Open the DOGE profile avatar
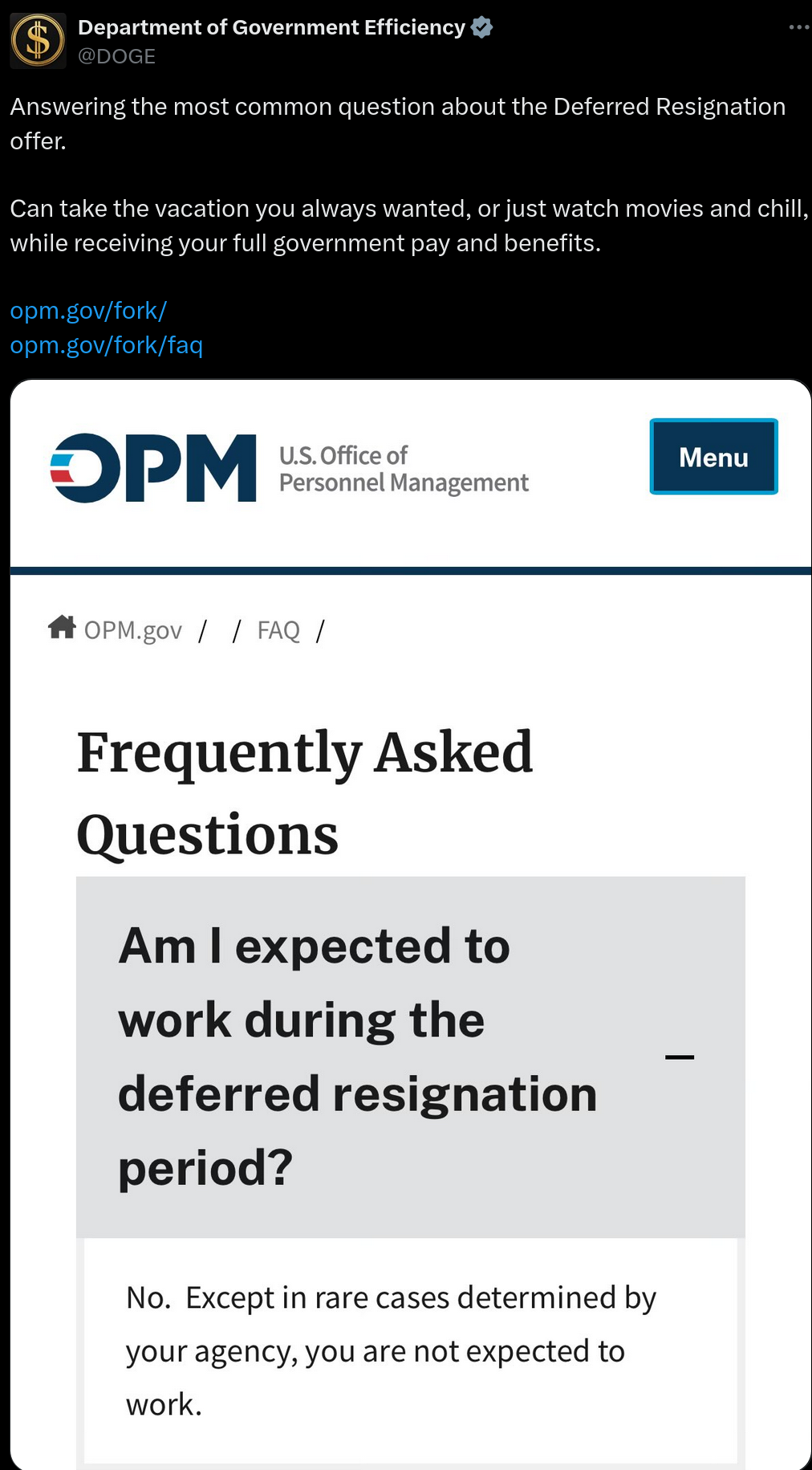The width and height of the screenshot is (812, 1470). pyautogui.click(x=38, y=41)
